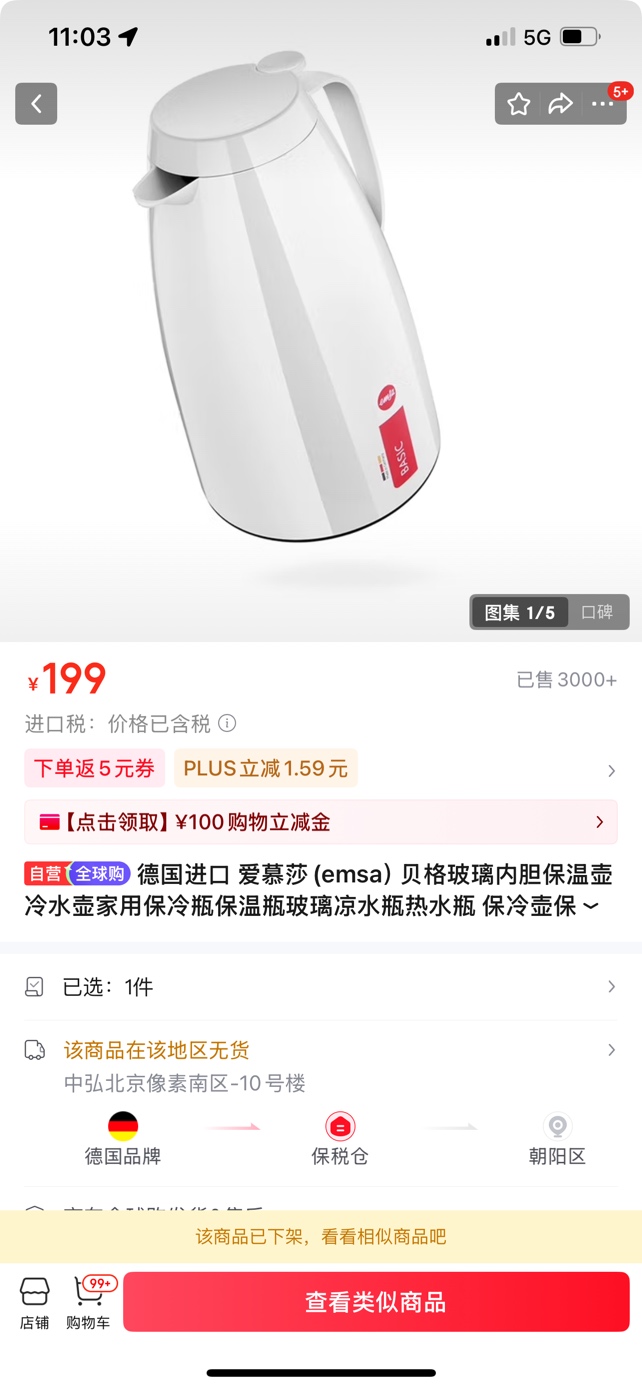Screen dimensions: 642x1389
Task: Favorite this product with the star icon
Action: 518,104
